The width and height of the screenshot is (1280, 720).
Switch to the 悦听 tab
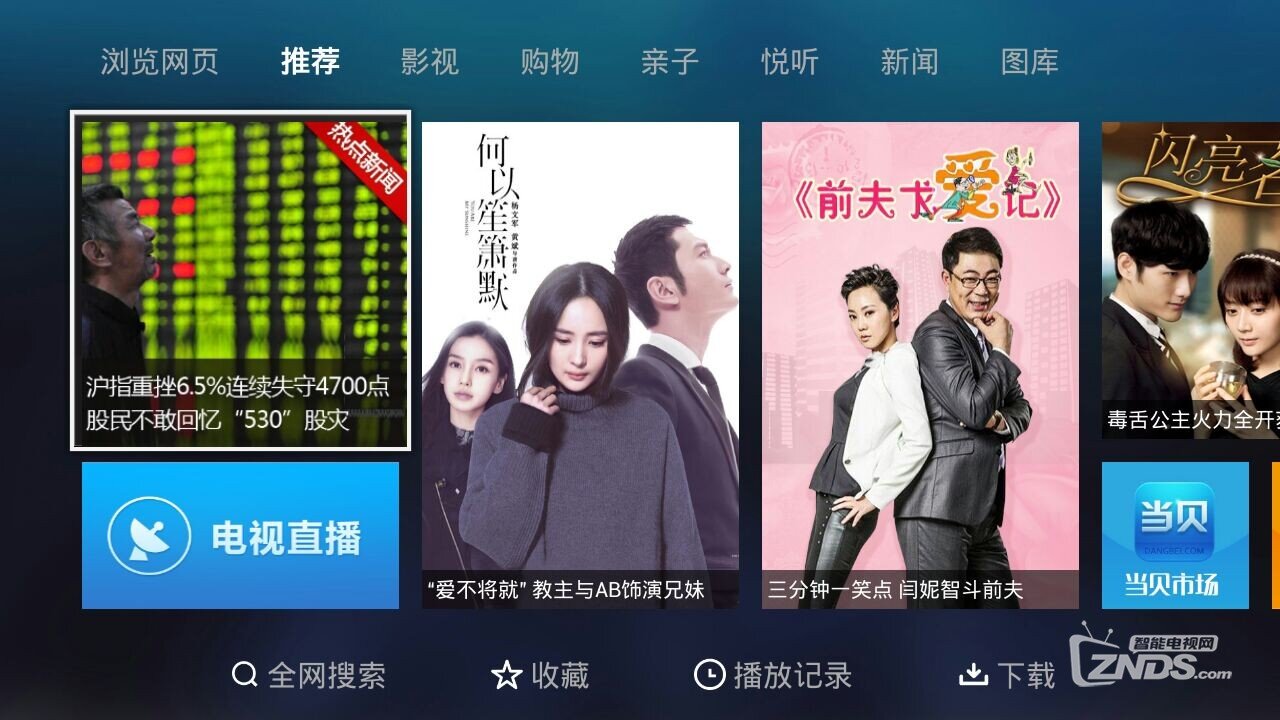[790, 62]
